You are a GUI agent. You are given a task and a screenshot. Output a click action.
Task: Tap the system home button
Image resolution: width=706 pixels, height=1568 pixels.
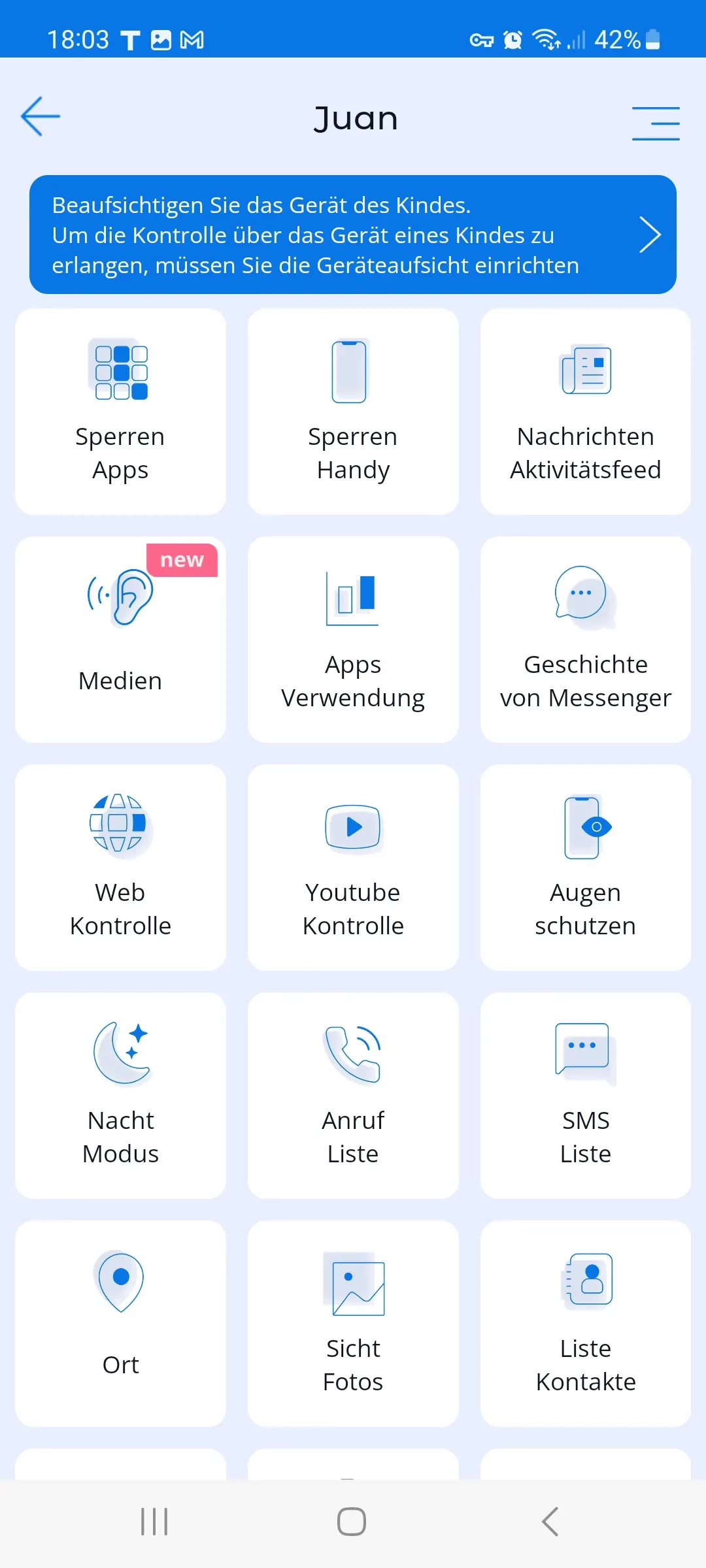(352, 1522)
